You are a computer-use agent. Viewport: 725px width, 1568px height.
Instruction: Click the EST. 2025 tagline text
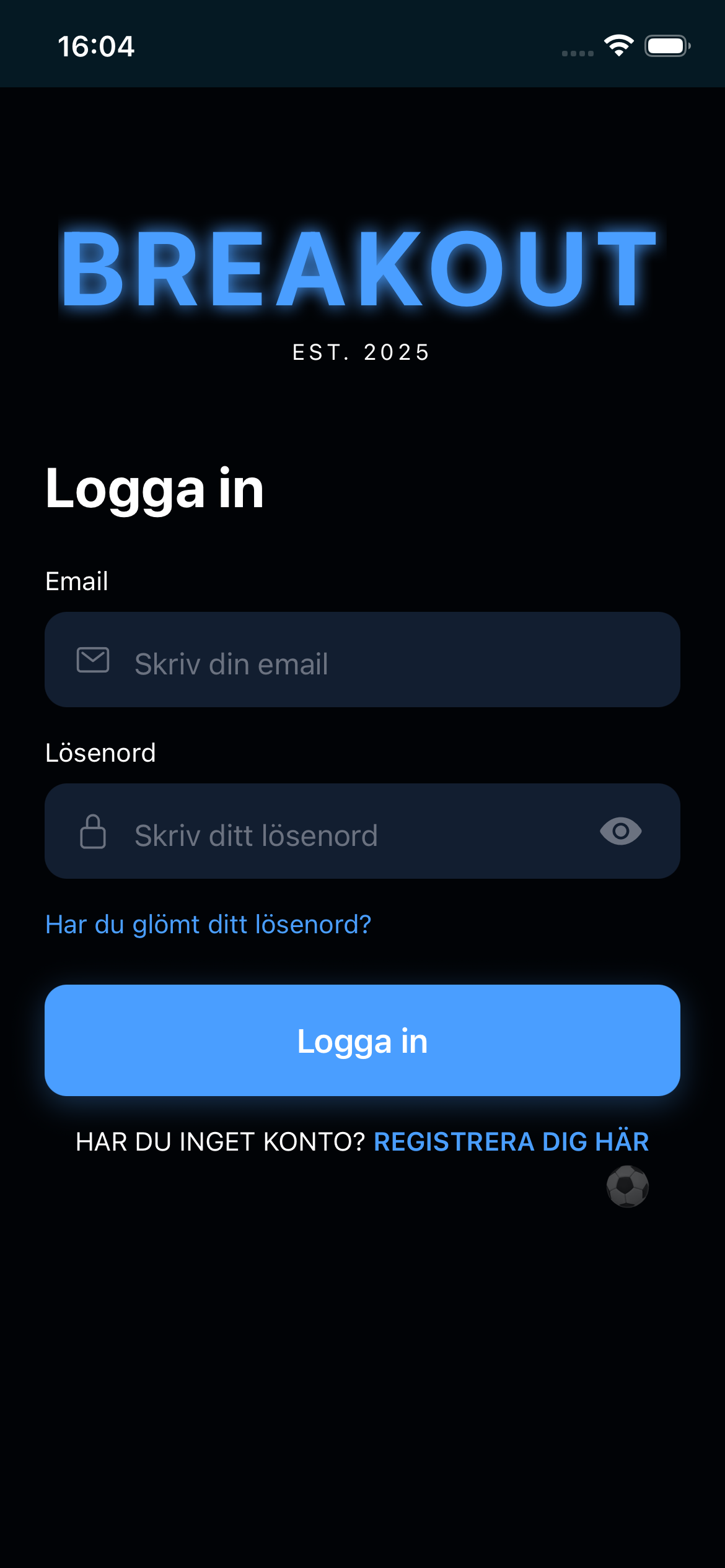[x=362, y=352]
